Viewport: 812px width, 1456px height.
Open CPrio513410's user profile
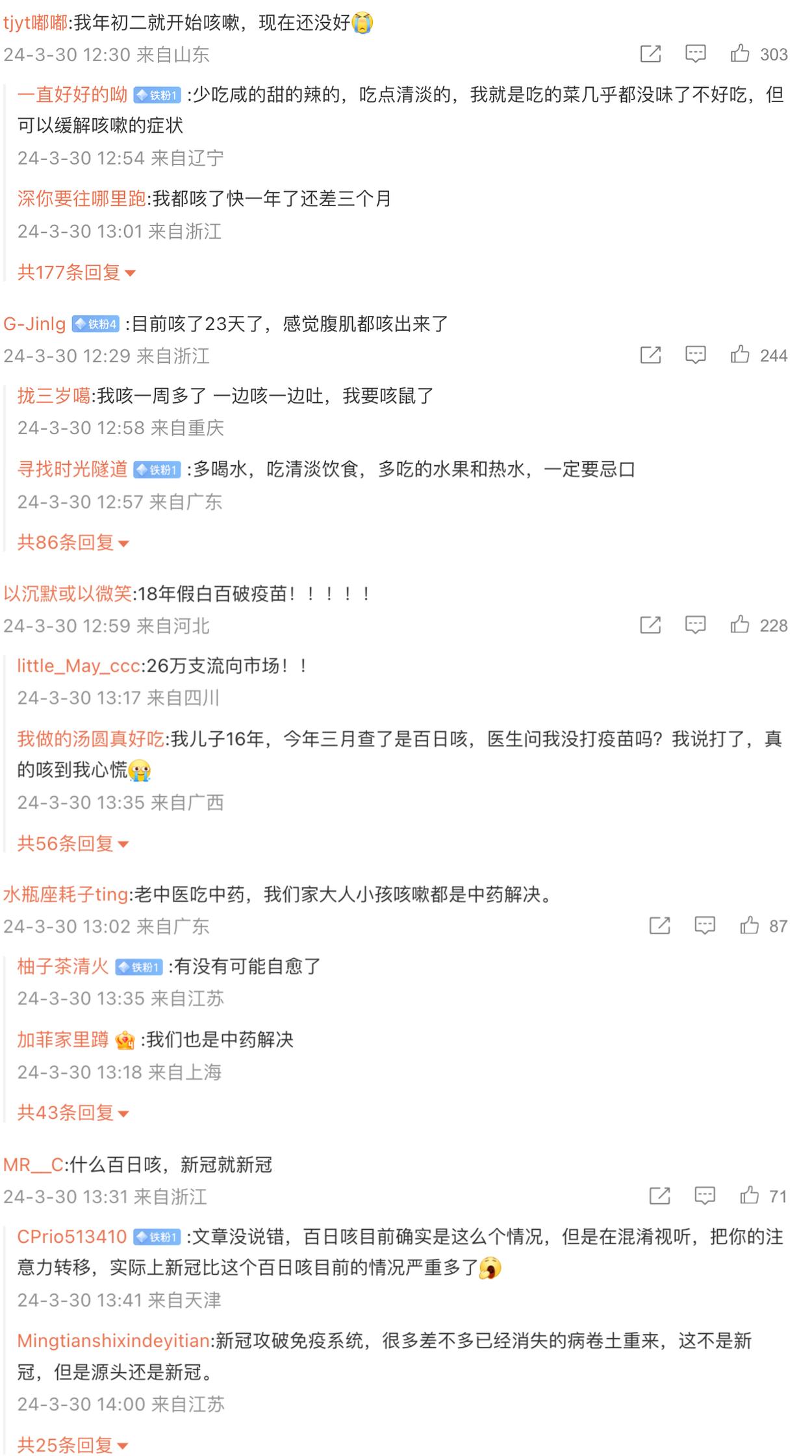[x=72, y=1236]
